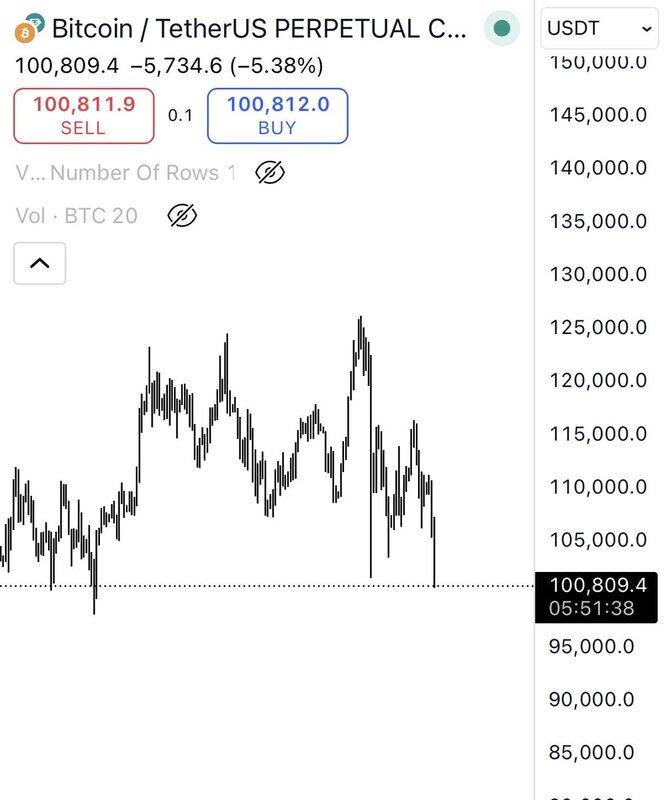Toggle visibility of the Vol BTC indicator
The image size is (666, 800).
point(181,215)
